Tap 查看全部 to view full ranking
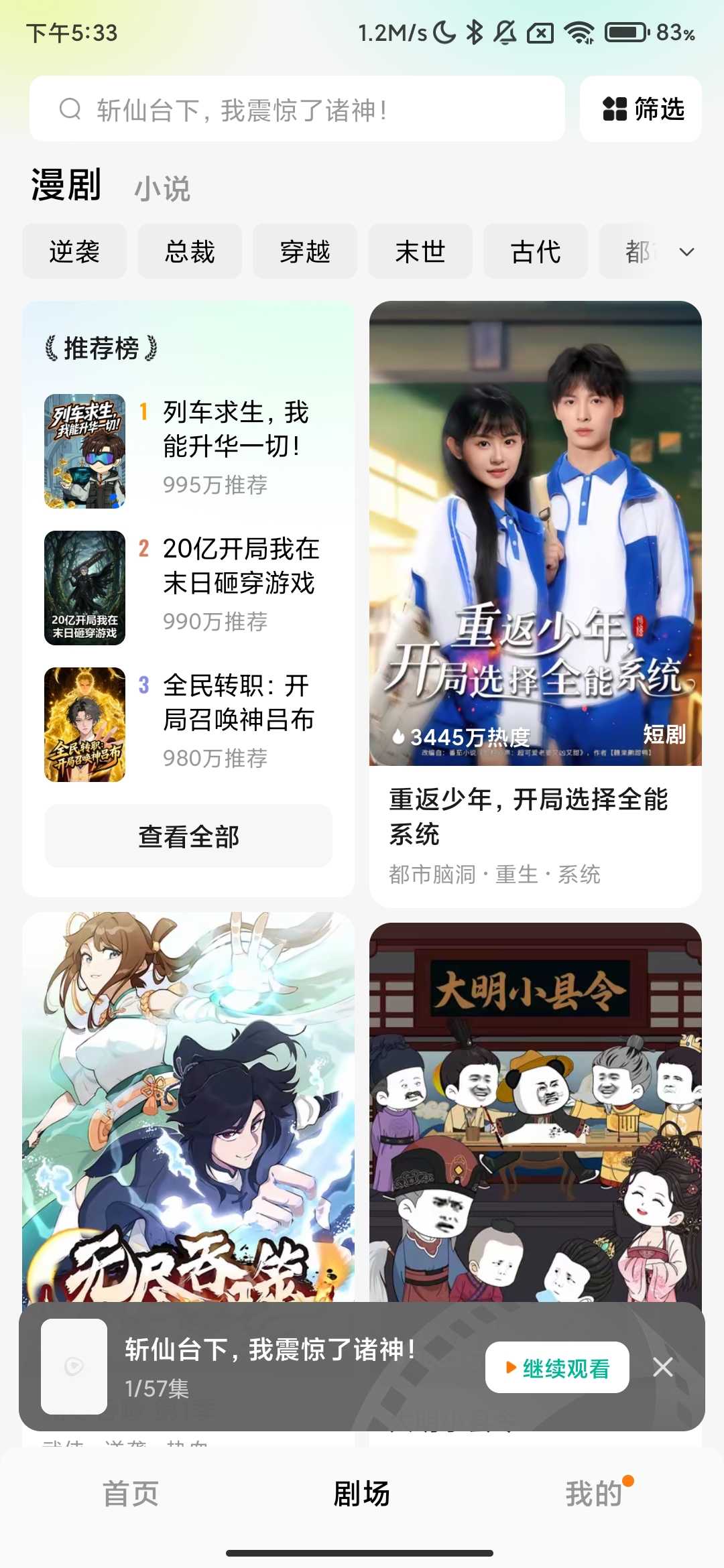Screen dimensions: 724x1568 [x=188, y=836]
